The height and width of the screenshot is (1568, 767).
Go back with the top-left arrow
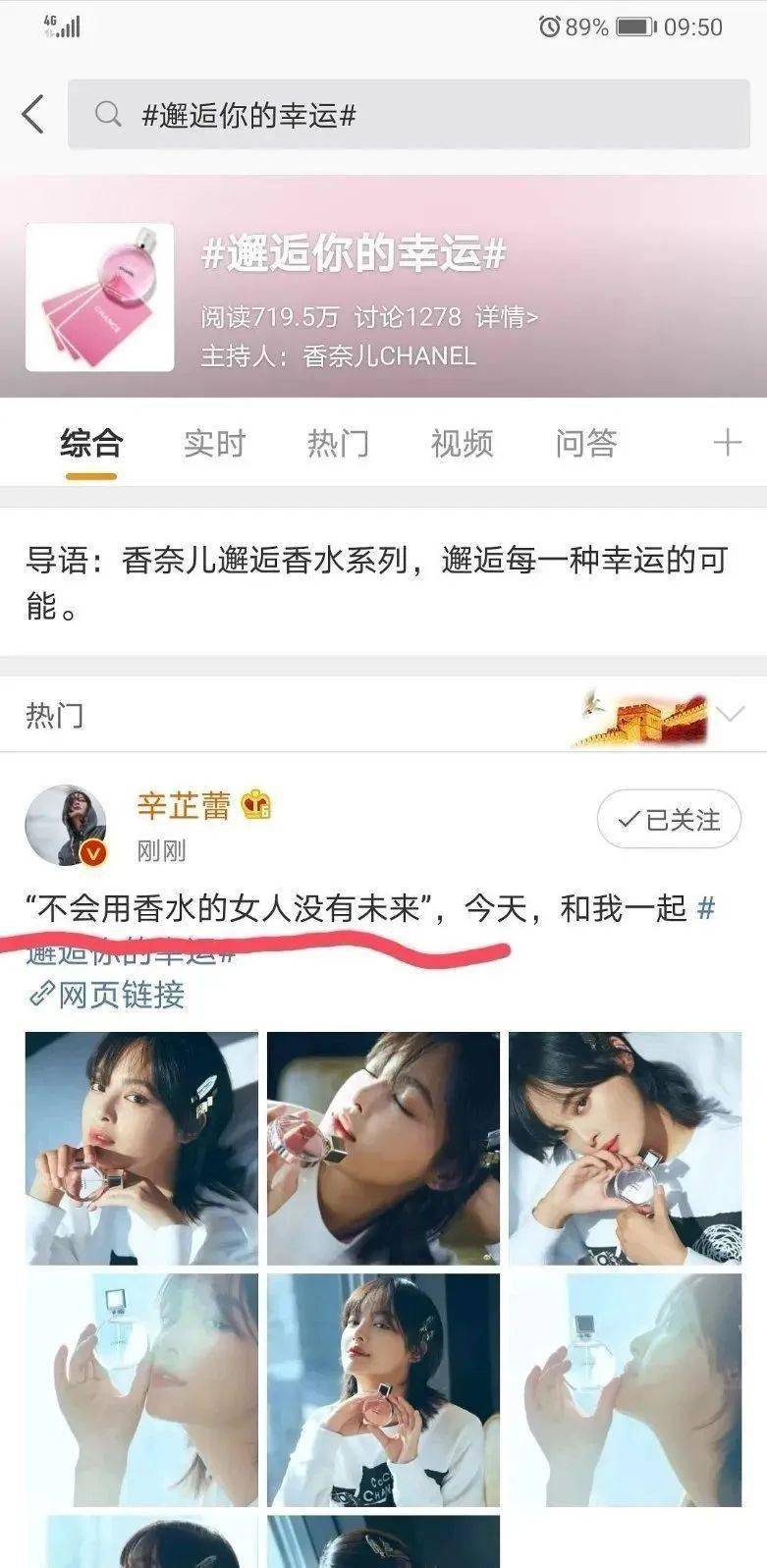pyautogui.click(x=33, y=114)
